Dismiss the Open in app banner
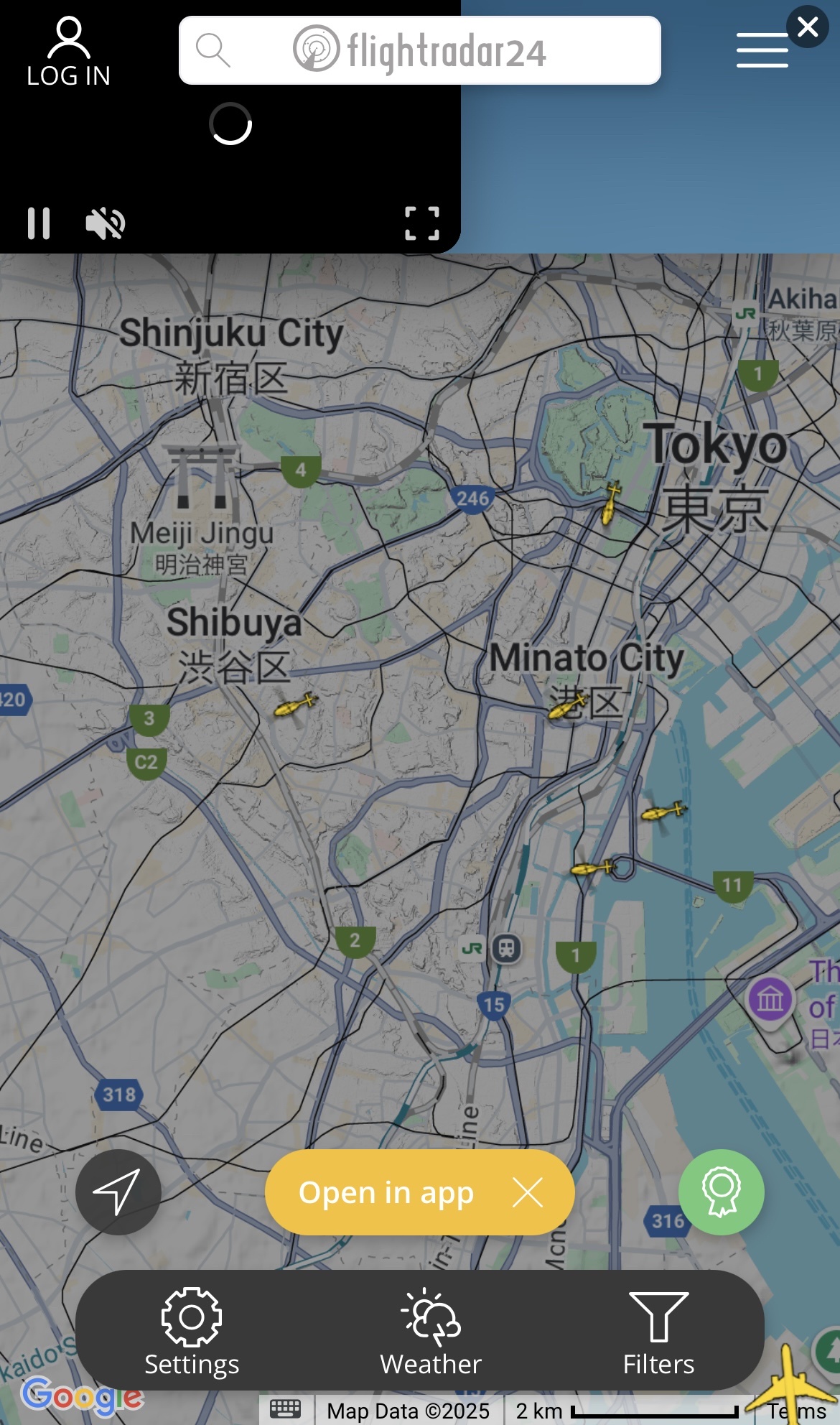This screenshot has height=1425, width=840. point(528,1193)
